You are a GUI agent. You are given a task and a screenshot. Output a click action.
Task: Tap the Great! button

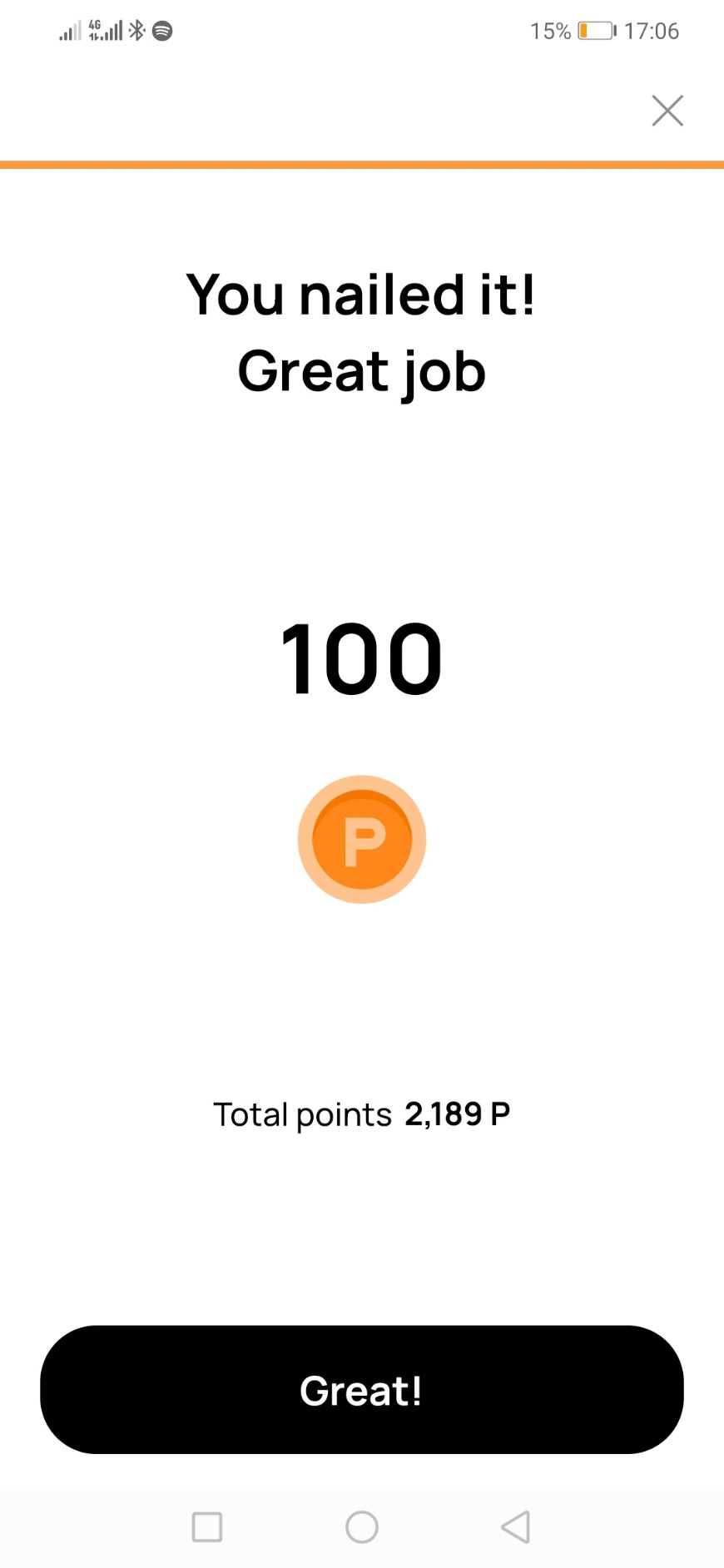(361, 1390)
